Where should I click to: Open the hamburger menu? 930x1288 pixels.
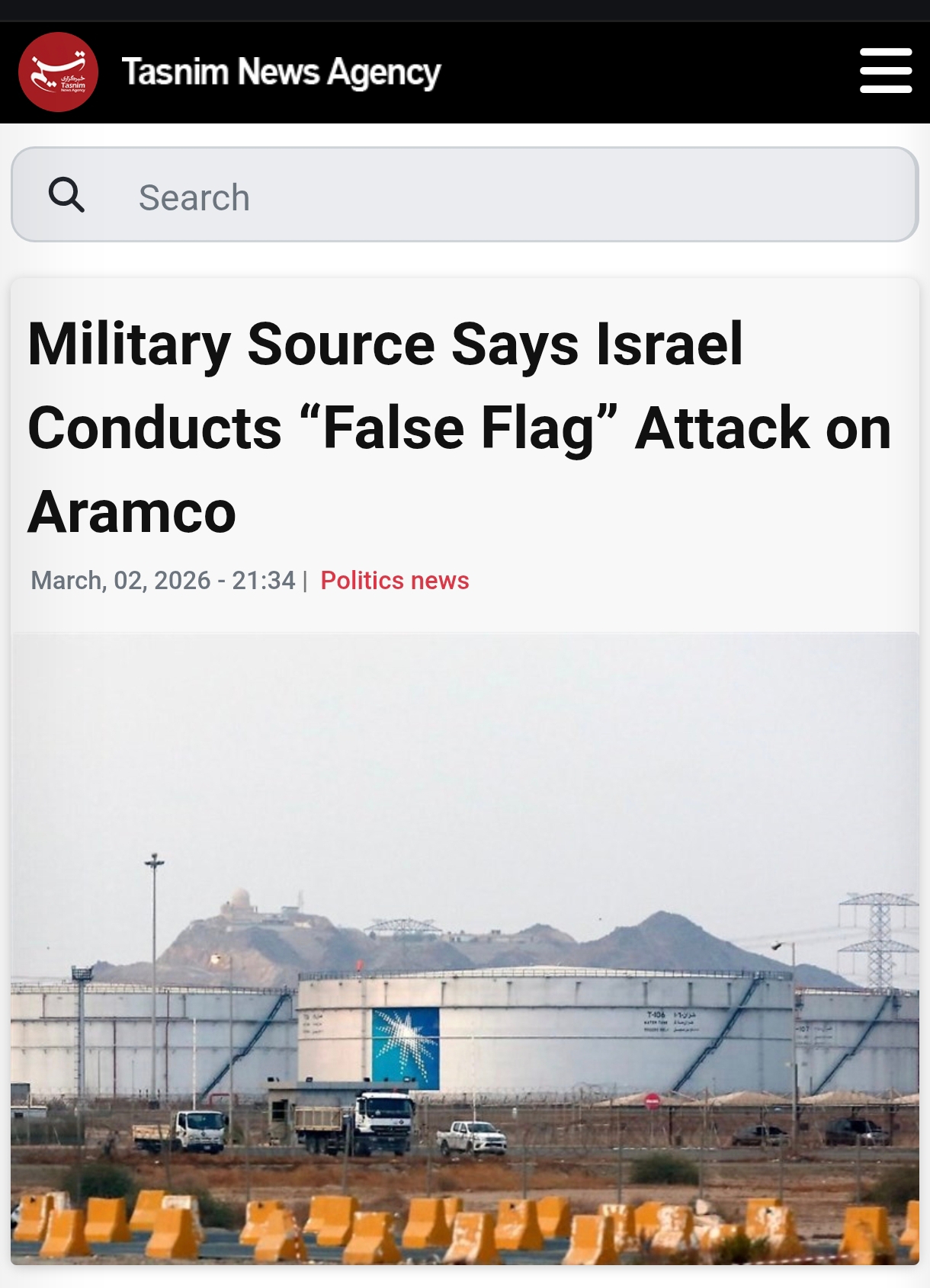click(x=885, y=71)
